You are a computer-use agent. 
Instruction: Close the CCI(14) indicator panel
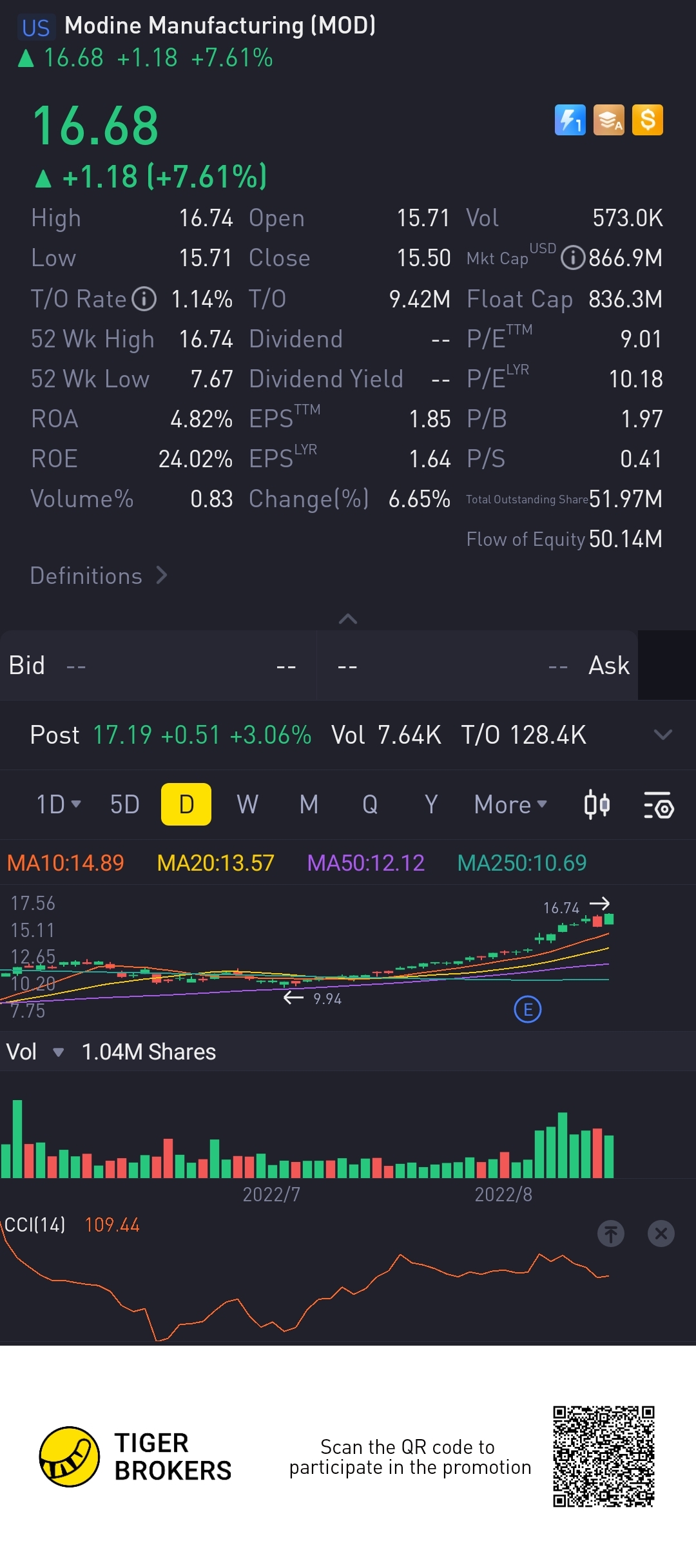pos(661,1234)
